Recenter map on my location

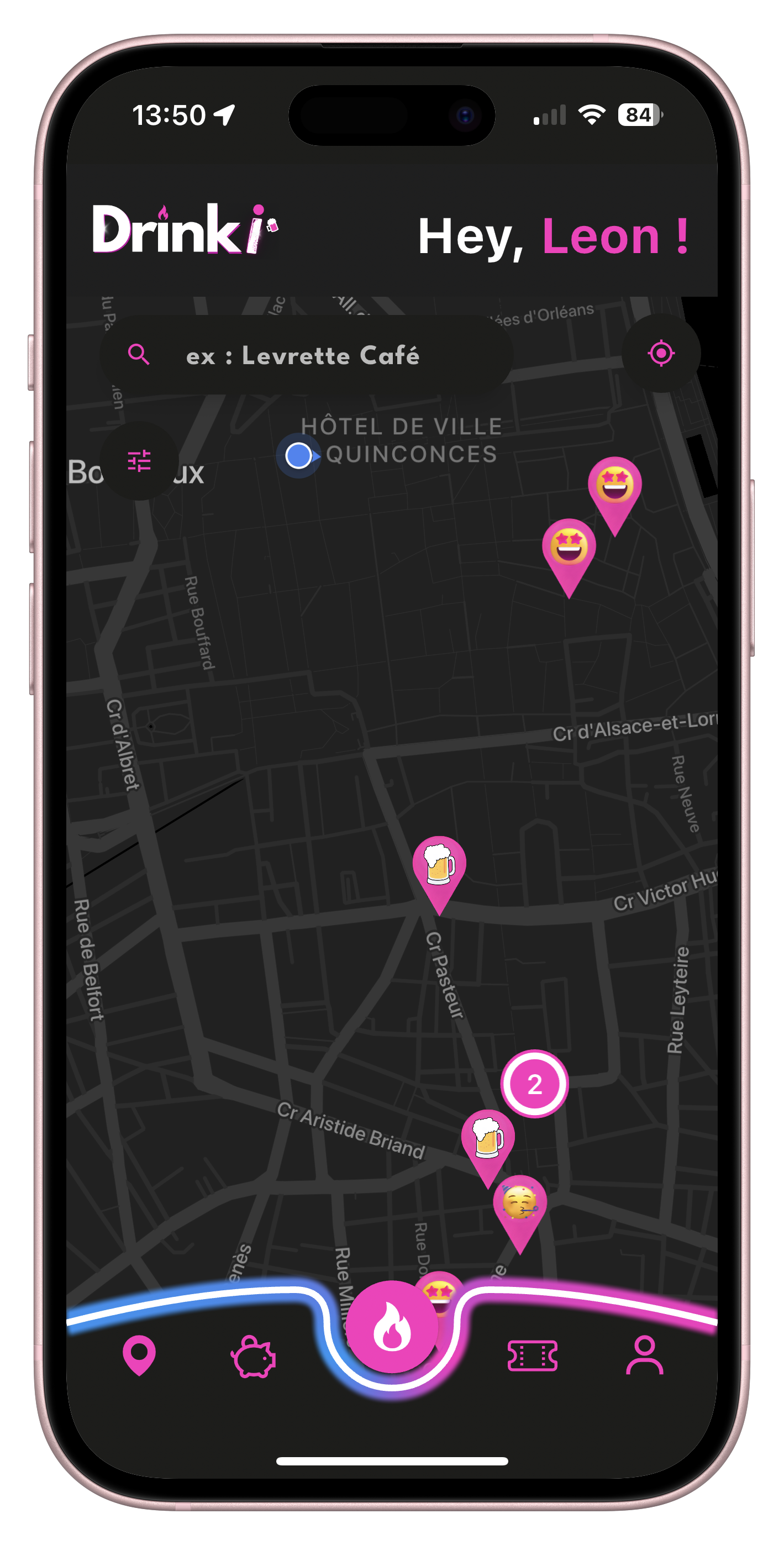pyautogui.click(x=661, y=353)
